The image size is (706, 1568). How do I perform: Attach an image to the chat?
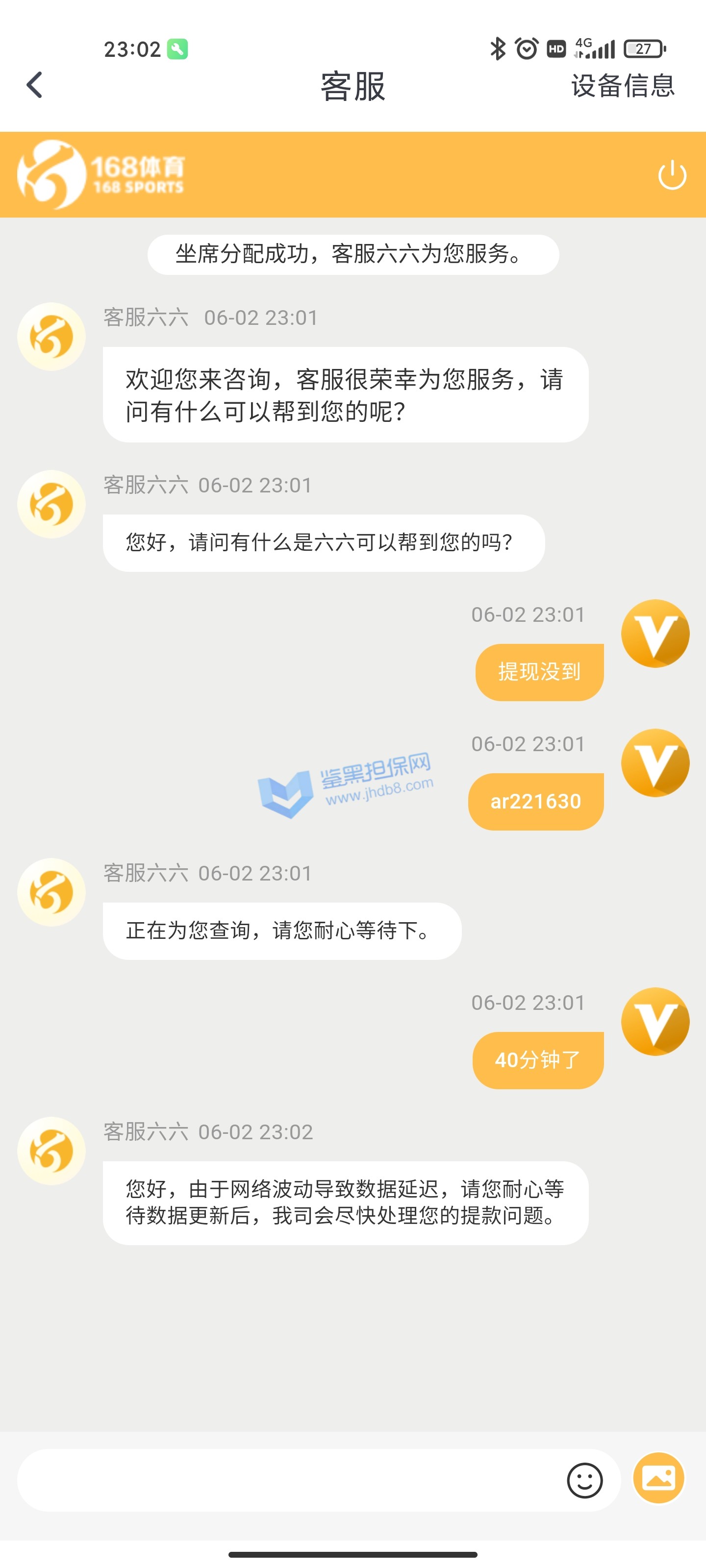pos(658,1478)
